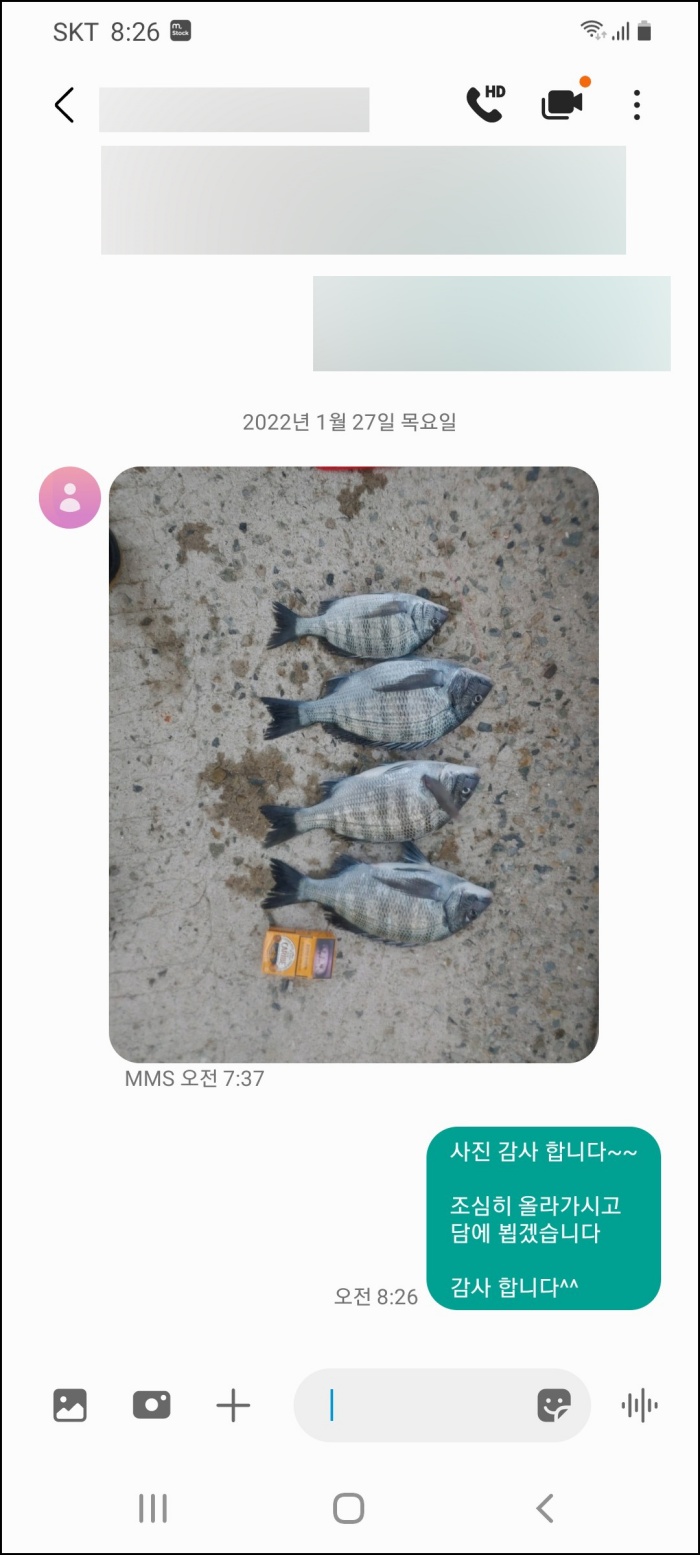Start an HD voice call

485,104
